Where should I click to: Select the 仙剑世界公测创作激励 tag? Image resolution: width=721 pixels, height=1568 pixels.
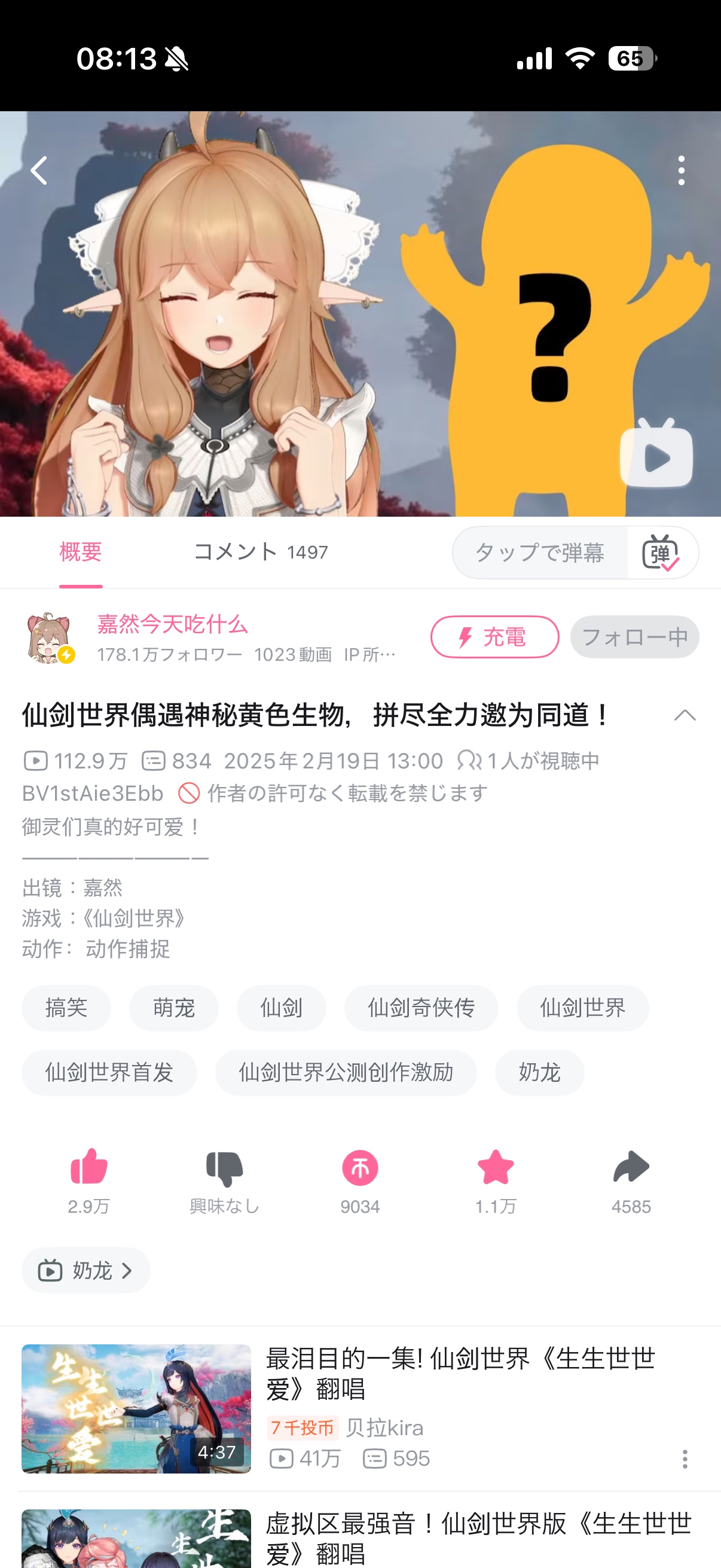tap(346, 1072)
